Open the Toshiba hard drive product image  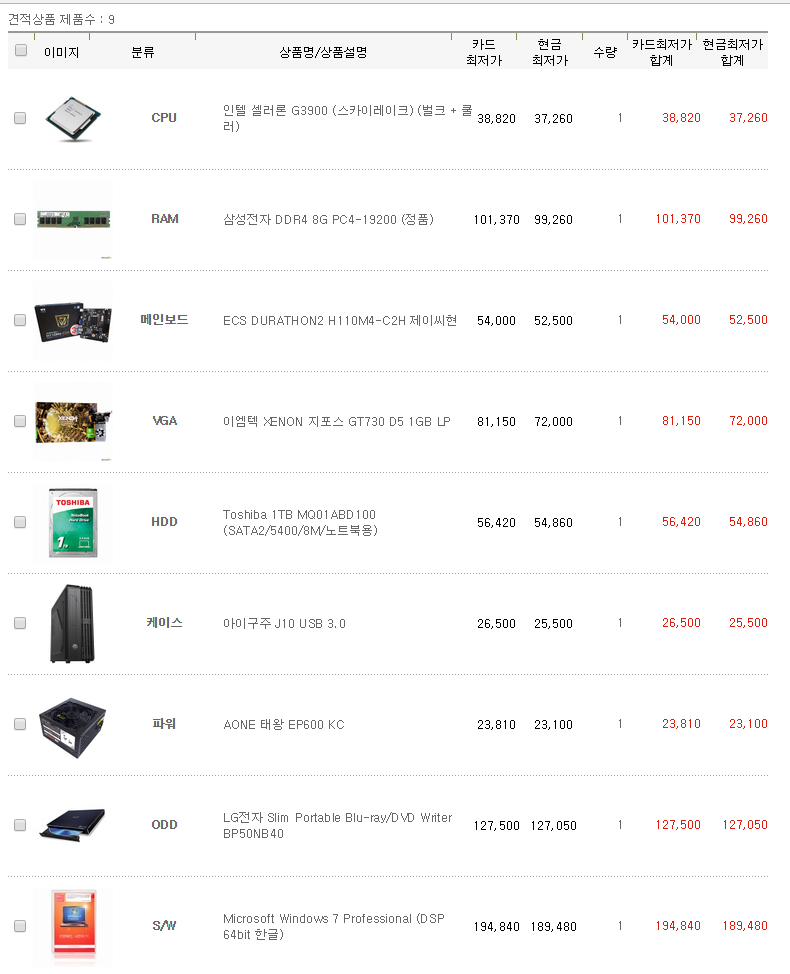(x=73, y=522)
